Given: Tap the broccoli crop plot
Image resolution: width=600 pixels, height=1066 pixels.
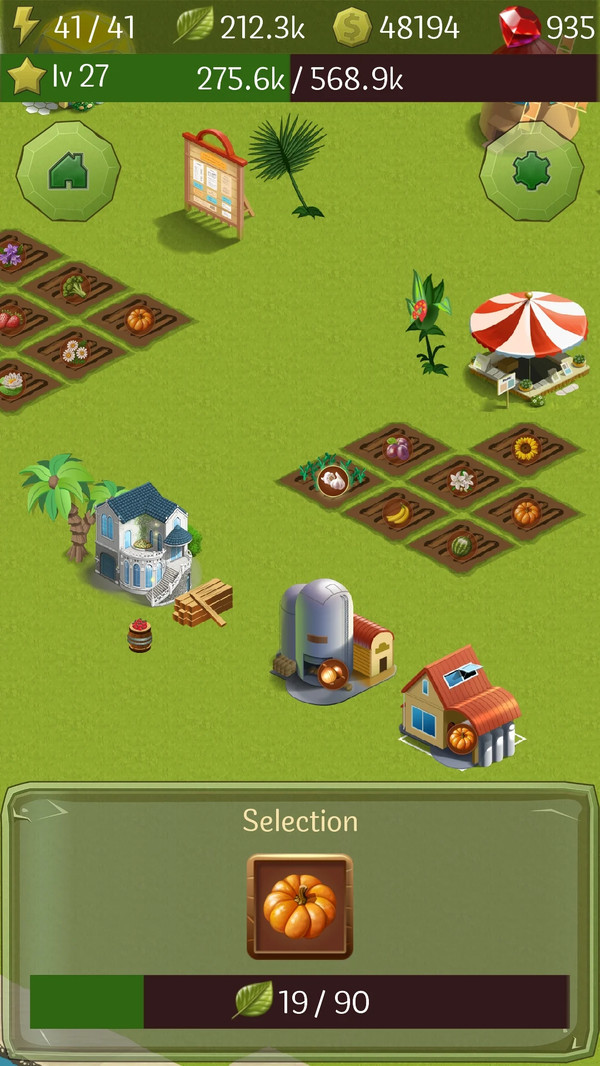Looking at the screenshot, I should click(x=74, y=288).
